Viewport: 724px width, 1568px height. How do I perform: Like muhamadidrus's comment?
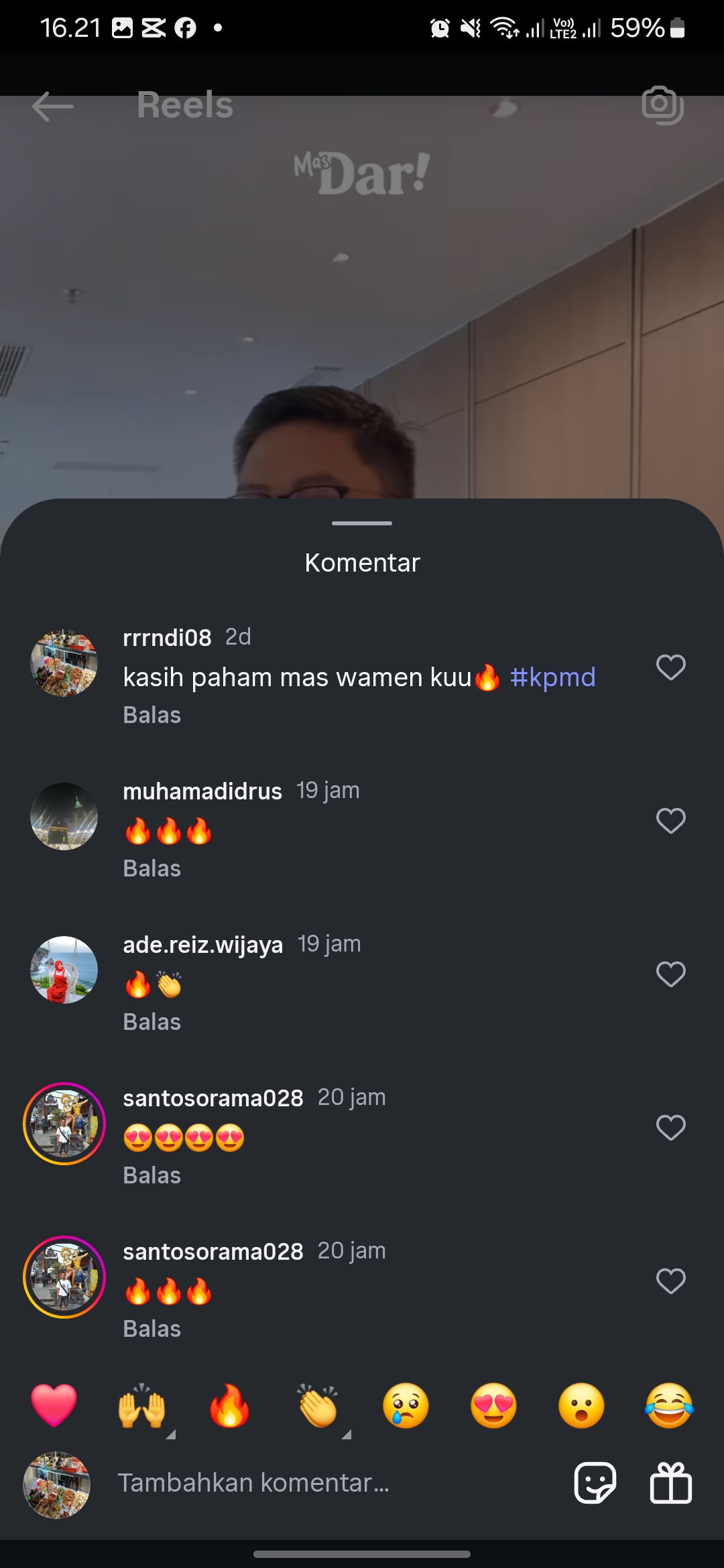pos(670,821)
